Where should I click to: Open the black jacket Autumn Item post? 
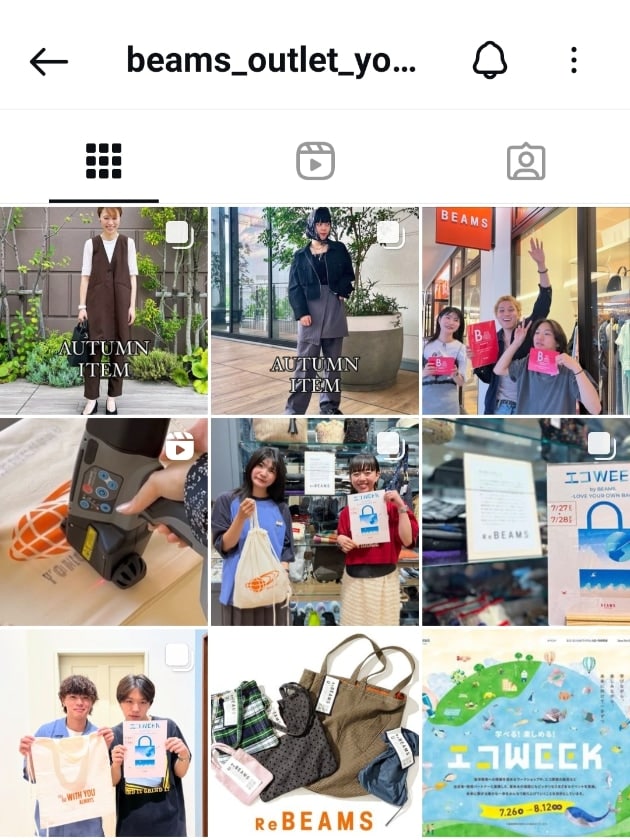pos(315,311)
